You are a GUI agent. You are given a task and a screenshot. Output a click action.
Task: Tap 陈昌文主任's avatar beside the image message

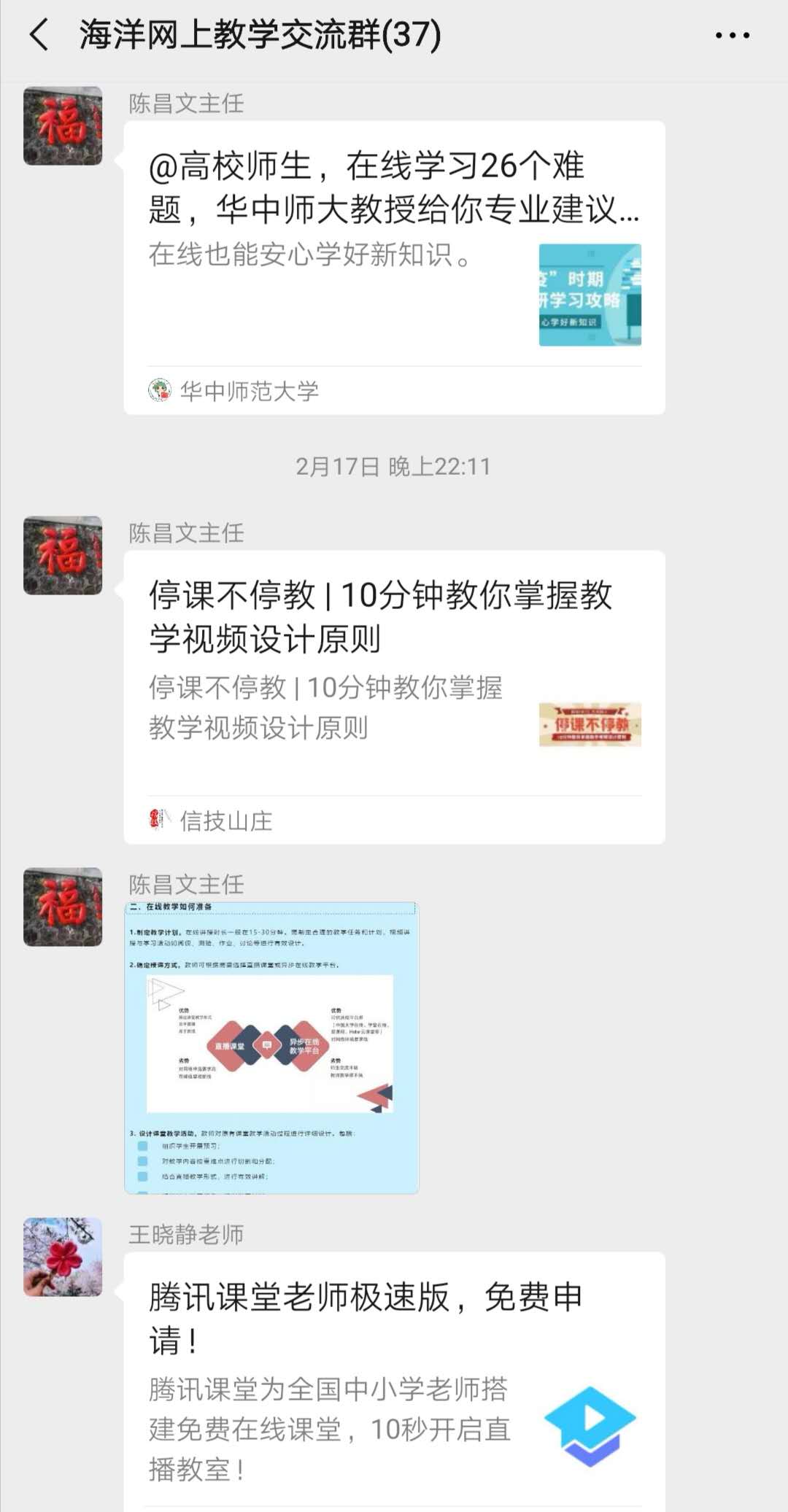[x=63, y=907]
